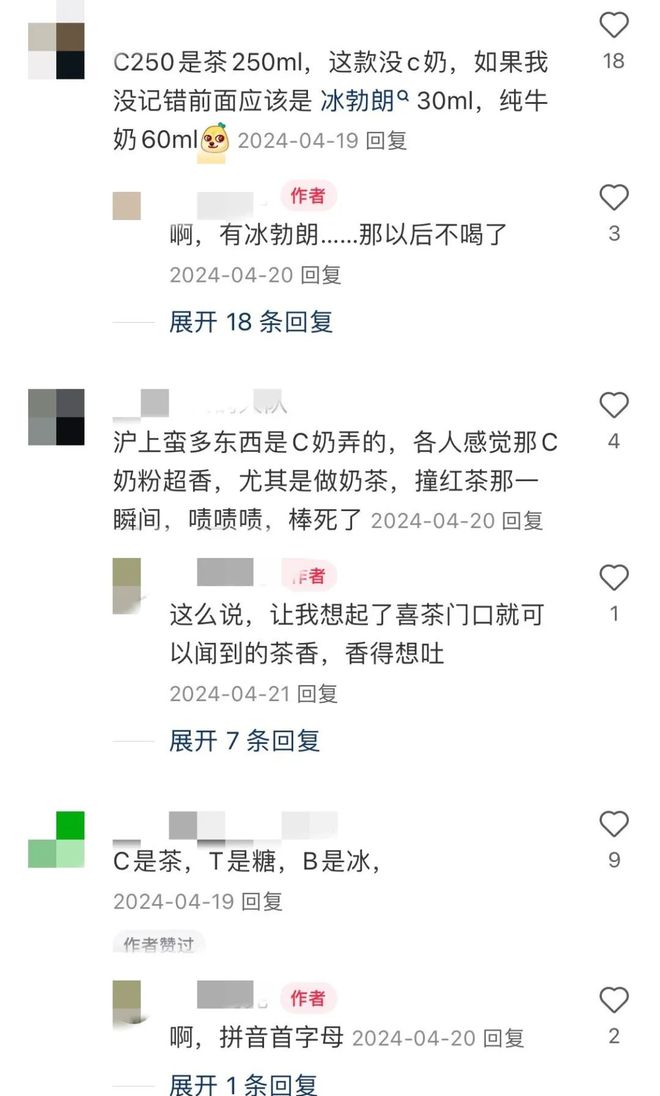Image resolution: width=660 pixels, height=1096 pixels.
Task: Expand 展开 1 条回复
Action: 244,1084
